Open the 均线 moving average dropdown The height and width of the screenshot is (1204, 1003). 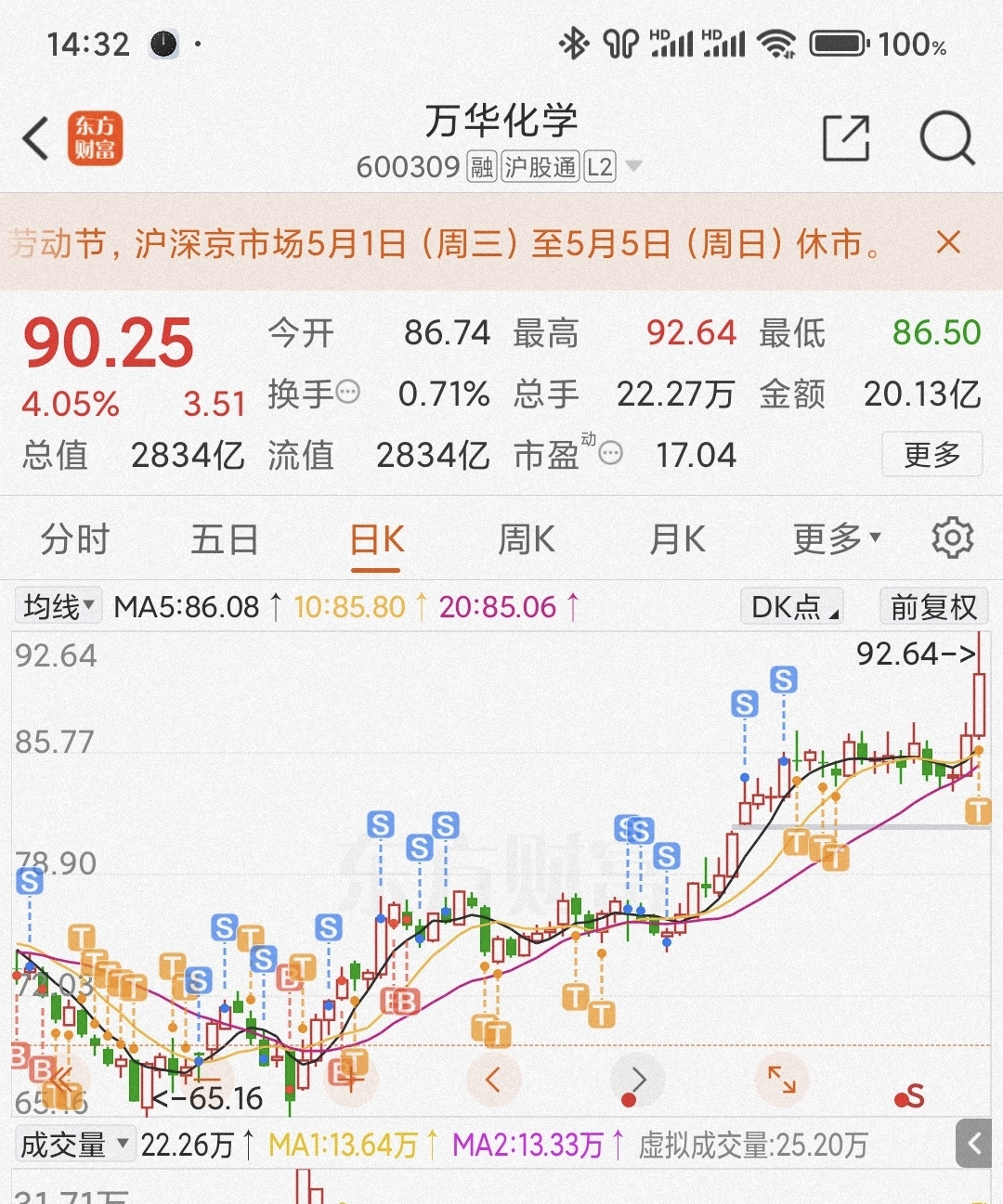pos(58,605)
